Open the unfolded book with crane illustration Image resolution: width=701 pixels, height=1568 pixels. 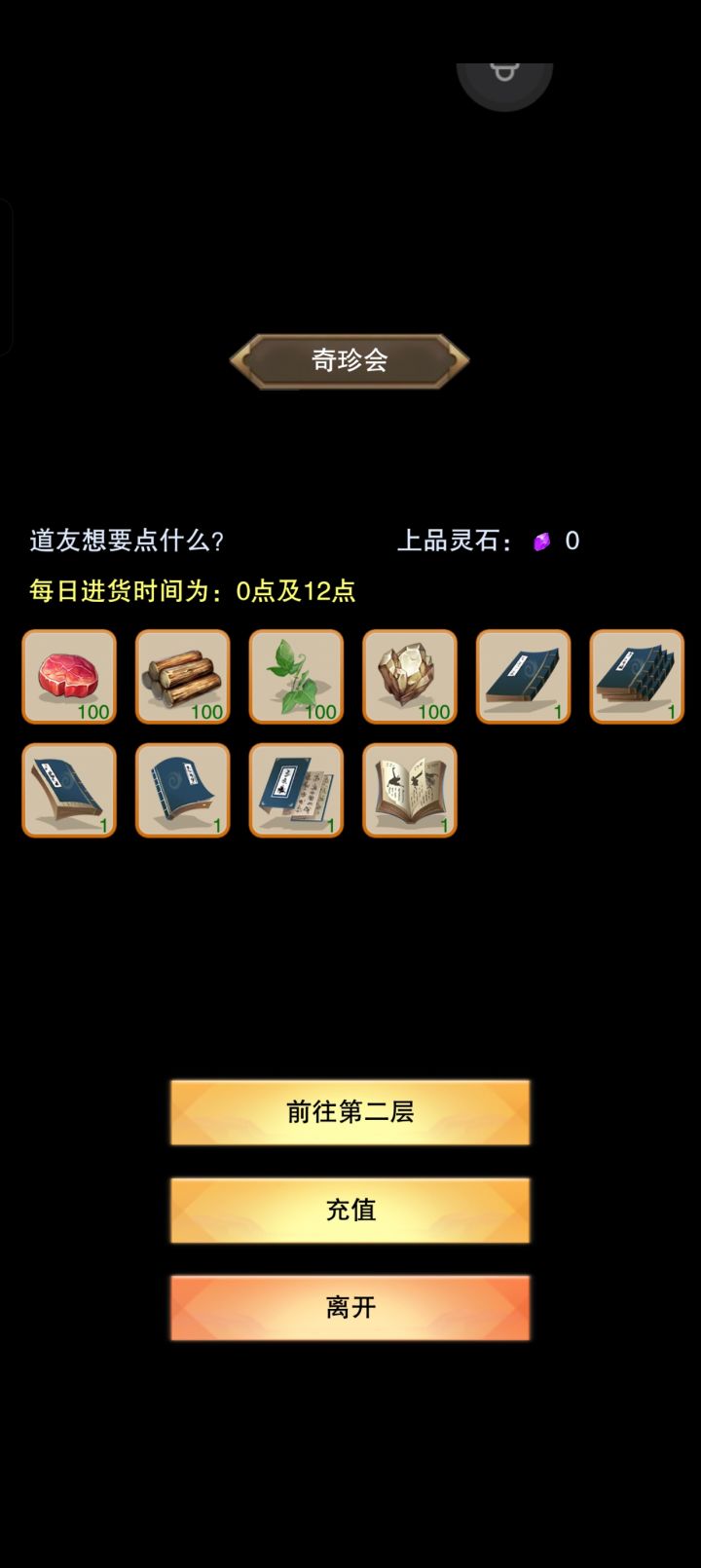409,790
